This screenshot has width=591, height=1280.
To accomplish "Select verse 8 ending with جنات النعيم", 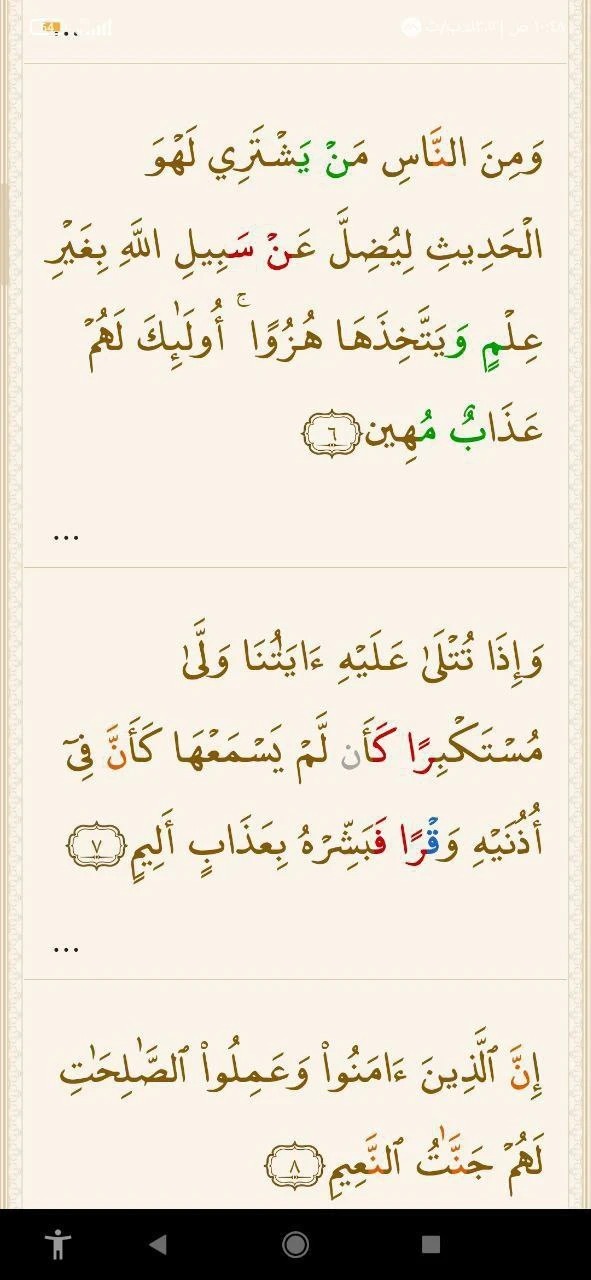I will click(296, 1118).
